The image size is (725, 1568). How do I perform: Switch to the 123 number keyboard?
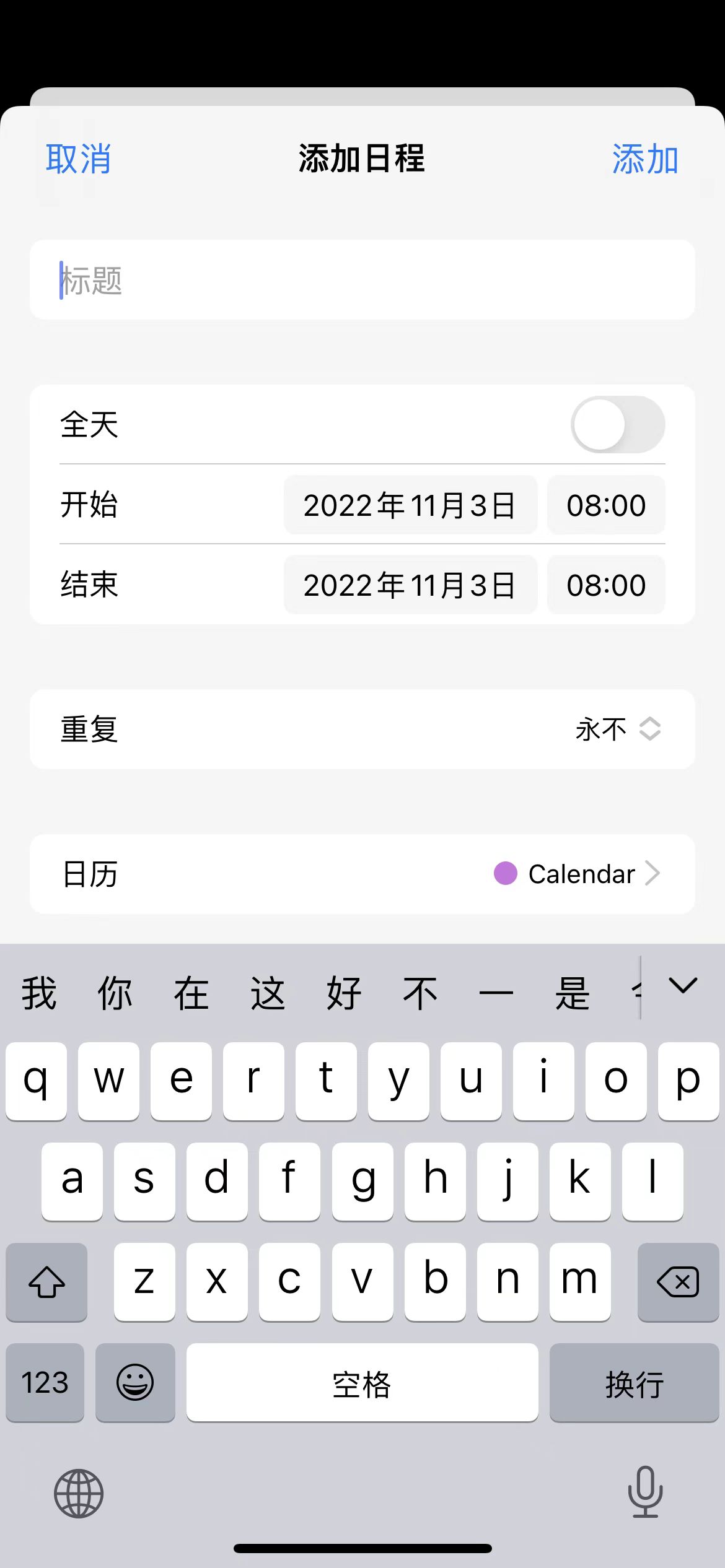tap(45, 1383)
